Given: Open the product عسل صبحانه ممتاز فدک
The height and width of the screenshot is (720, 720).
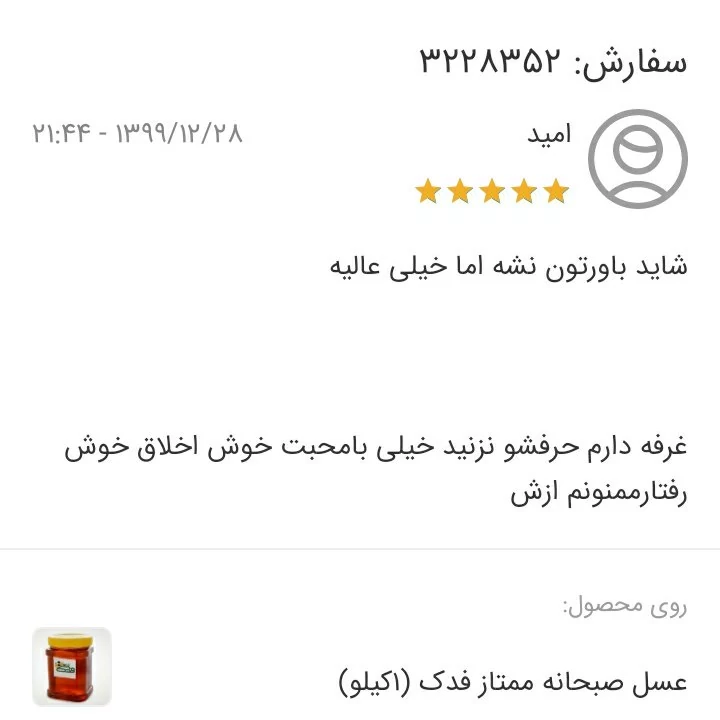Looking at the screenshot, I should (514, 683).
